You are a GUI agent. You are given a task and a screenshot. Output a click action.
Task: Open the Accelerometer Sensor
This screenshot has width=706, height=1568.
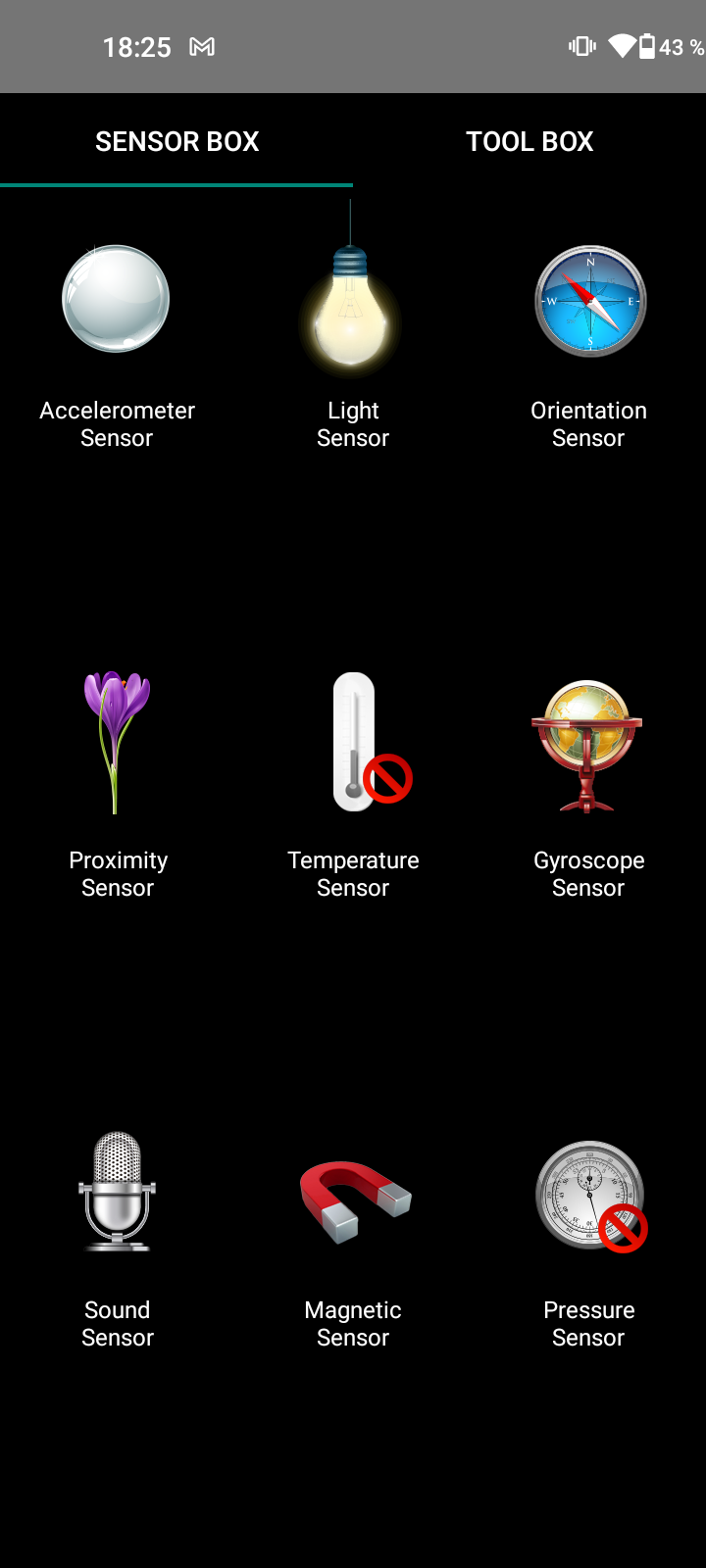117,300
